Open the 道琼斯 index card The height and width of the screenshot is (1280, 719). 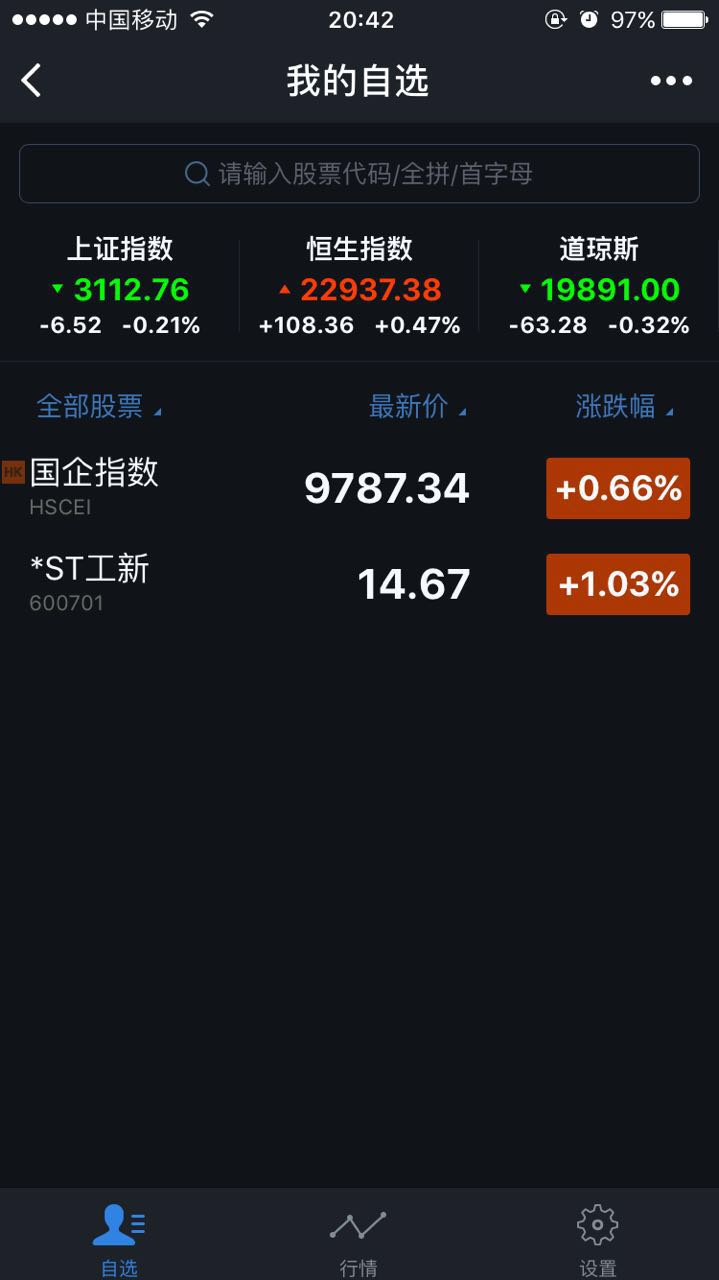click(x=599, y=286)
